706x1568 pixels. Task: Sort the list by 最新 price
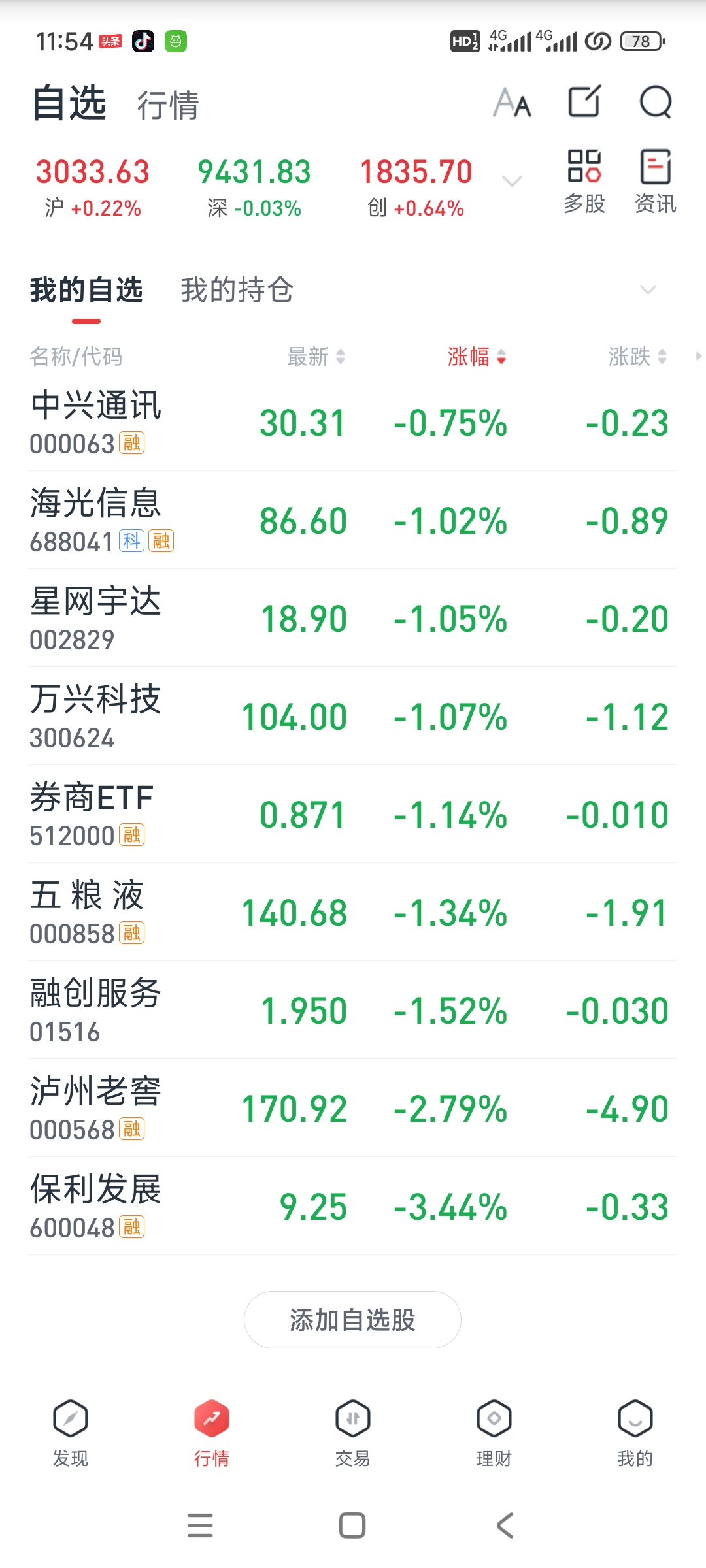tap(316, 357)
